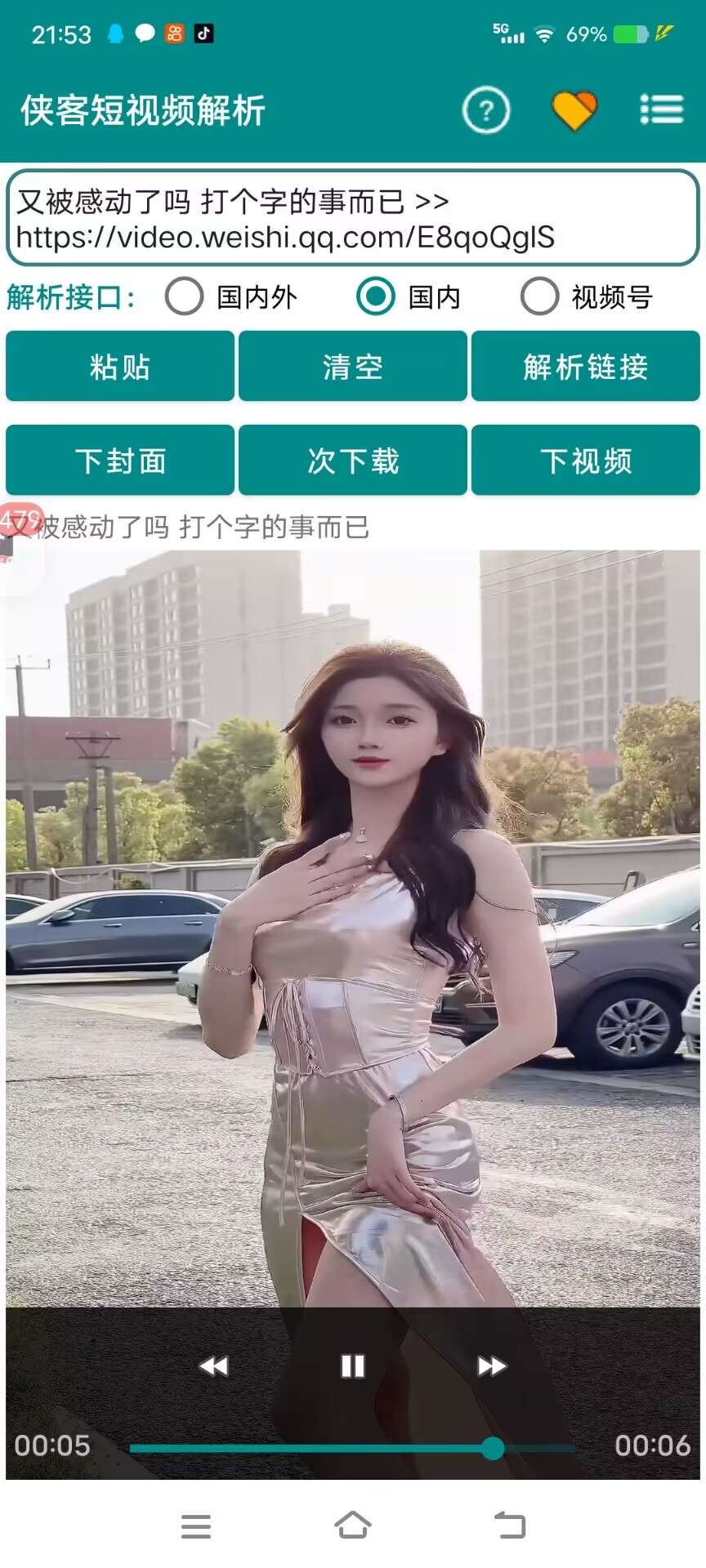Viewport: 706px width, 1568px height.
Task: Tap 解析链接 to parse the link
Action: 585,367
